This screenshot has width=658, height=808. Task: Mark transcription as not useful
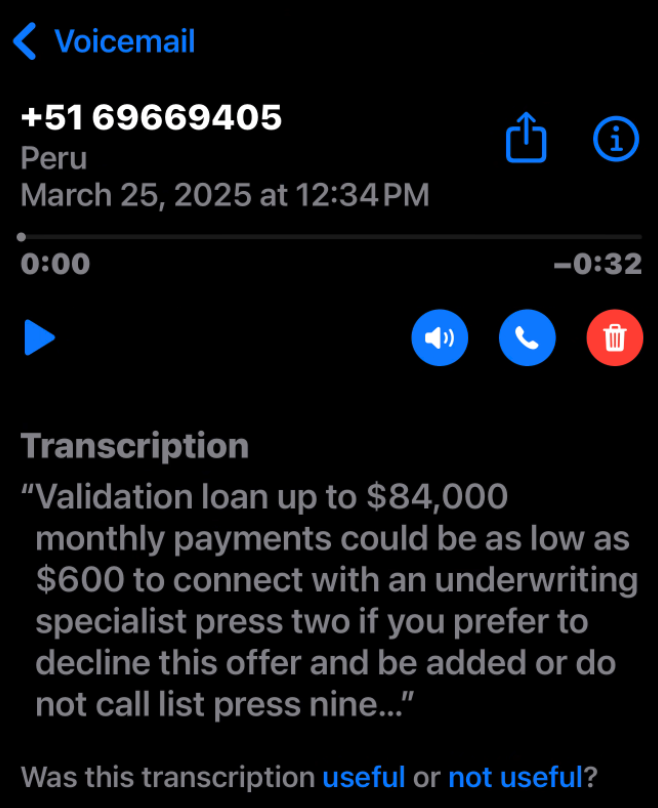click(x=514, y=776)
